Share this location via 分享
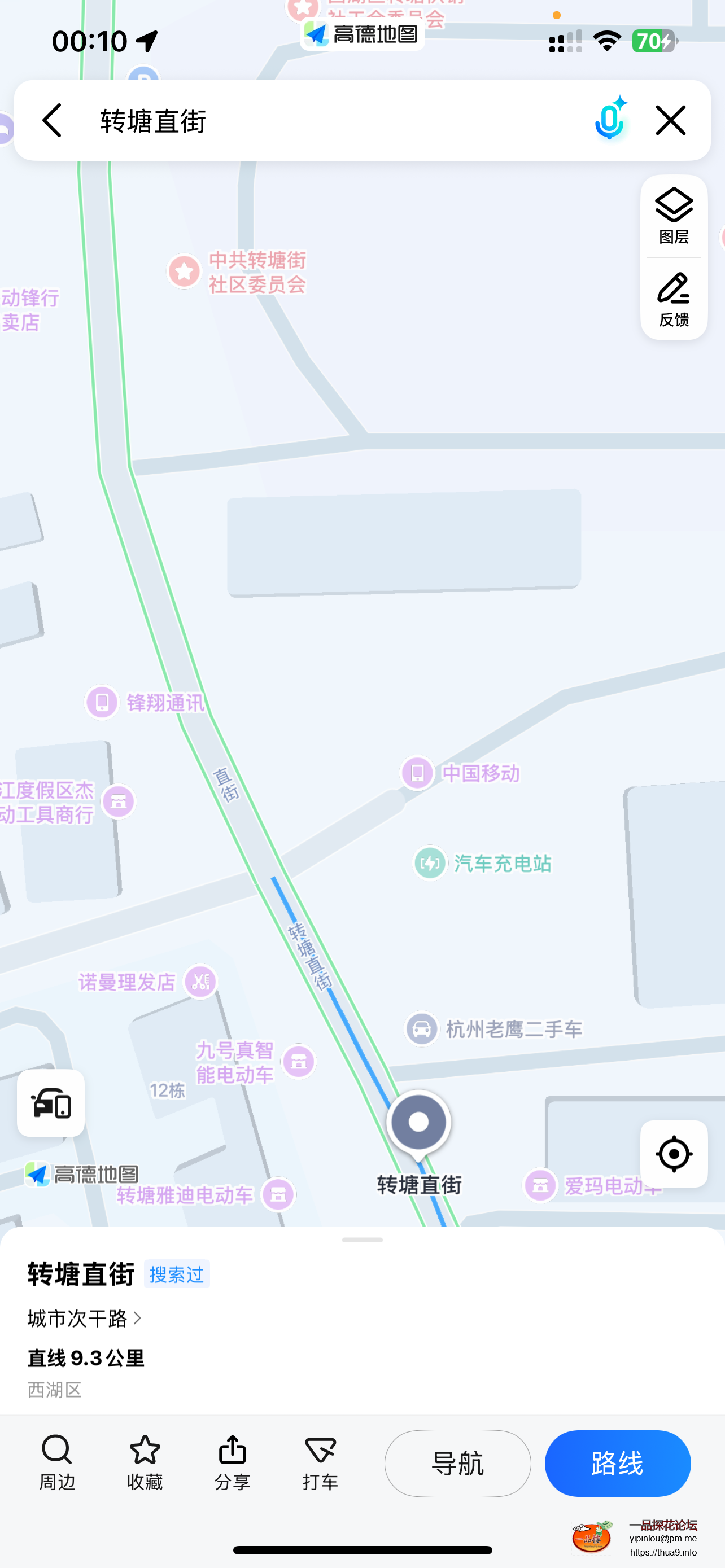725x1568 pixels. pos(233,1462)
